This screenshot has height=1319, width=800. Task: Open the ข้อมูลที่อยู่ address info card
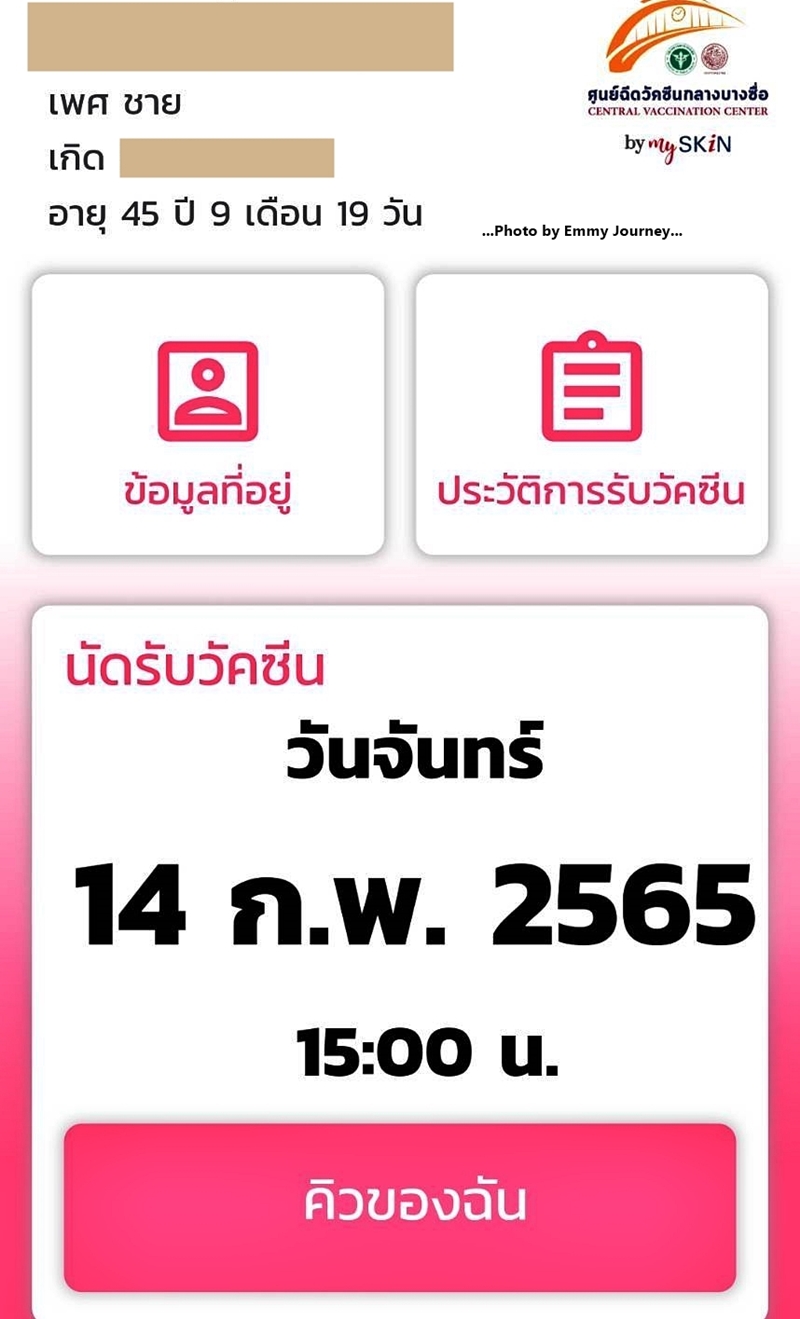[208, 415]
